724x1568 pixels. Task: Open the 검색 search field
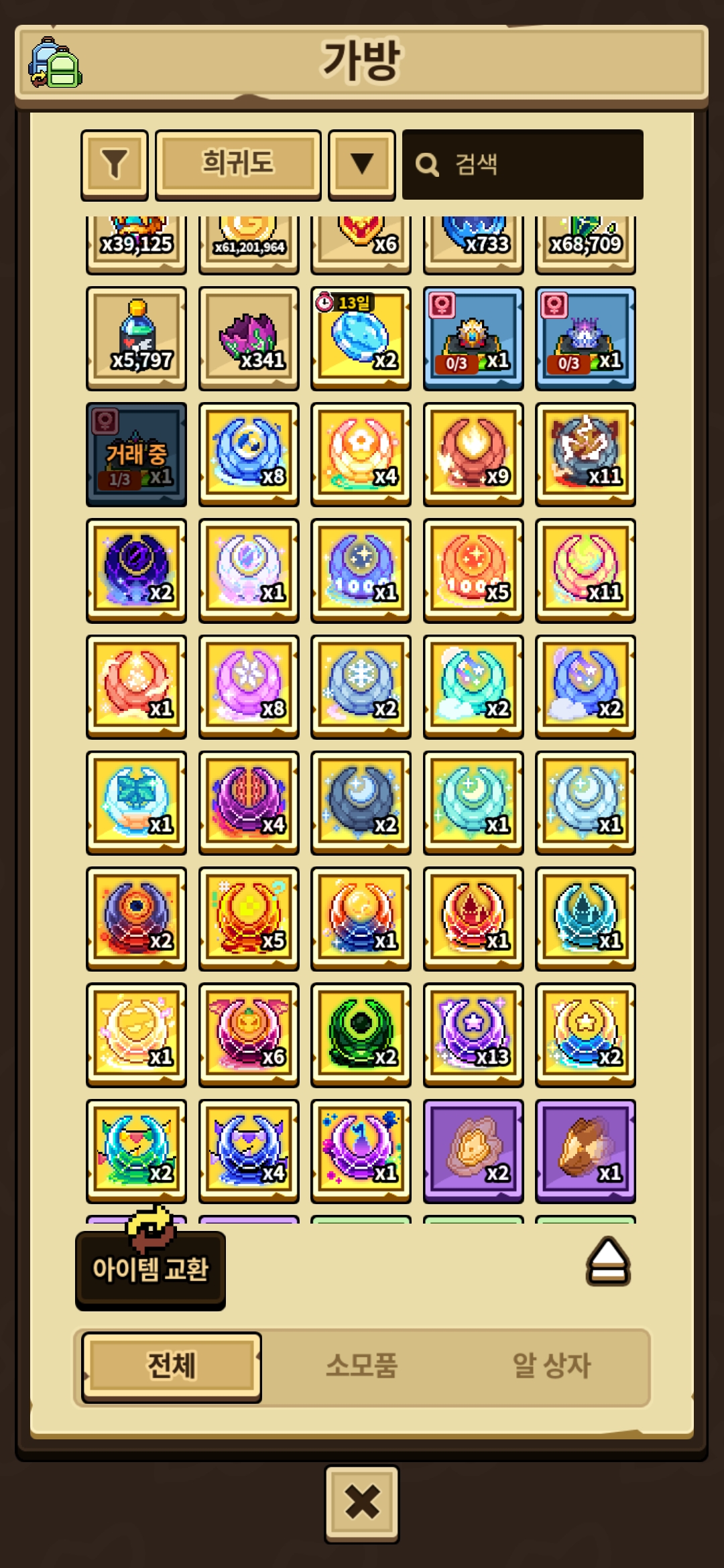click(523, 164)
